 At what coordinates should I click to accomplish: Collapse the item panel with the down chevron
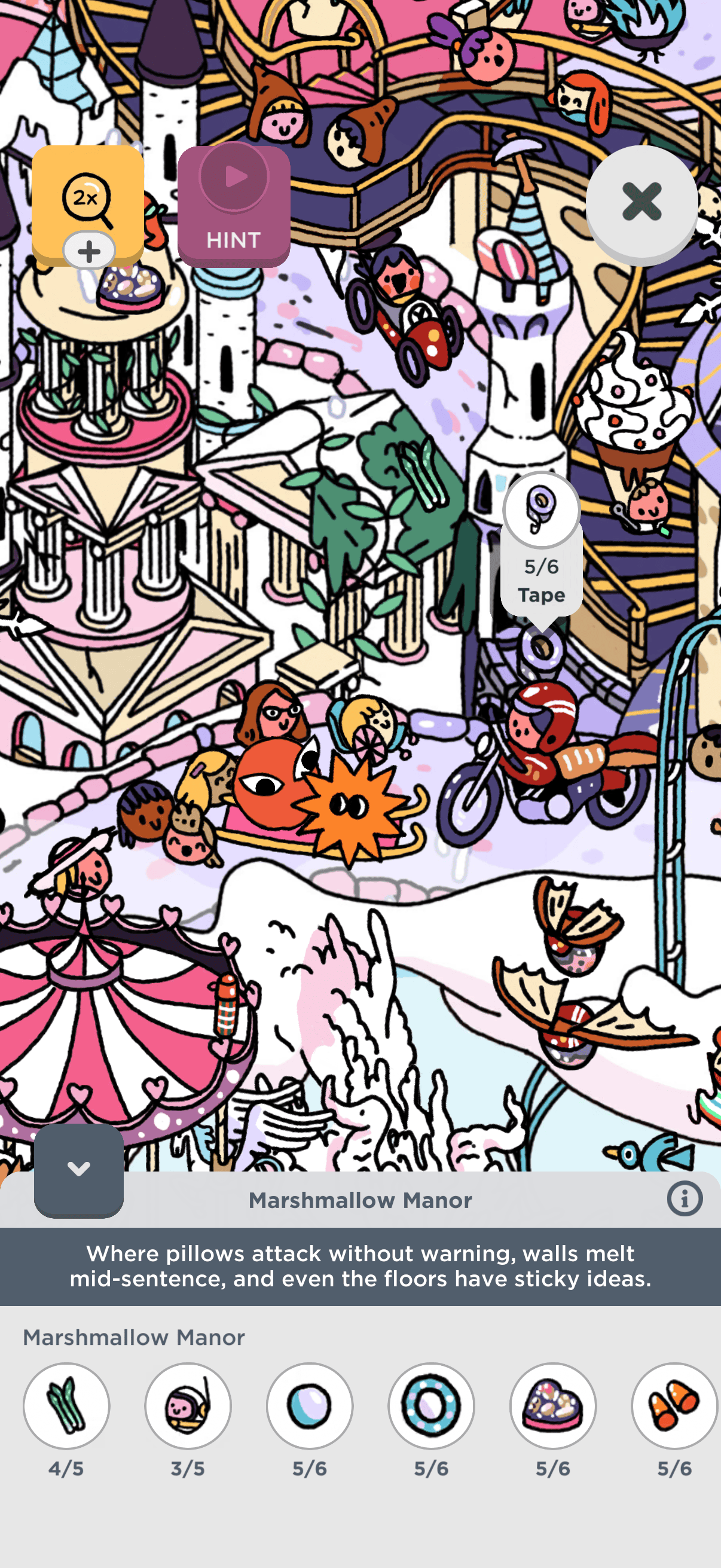[78, 1169]
